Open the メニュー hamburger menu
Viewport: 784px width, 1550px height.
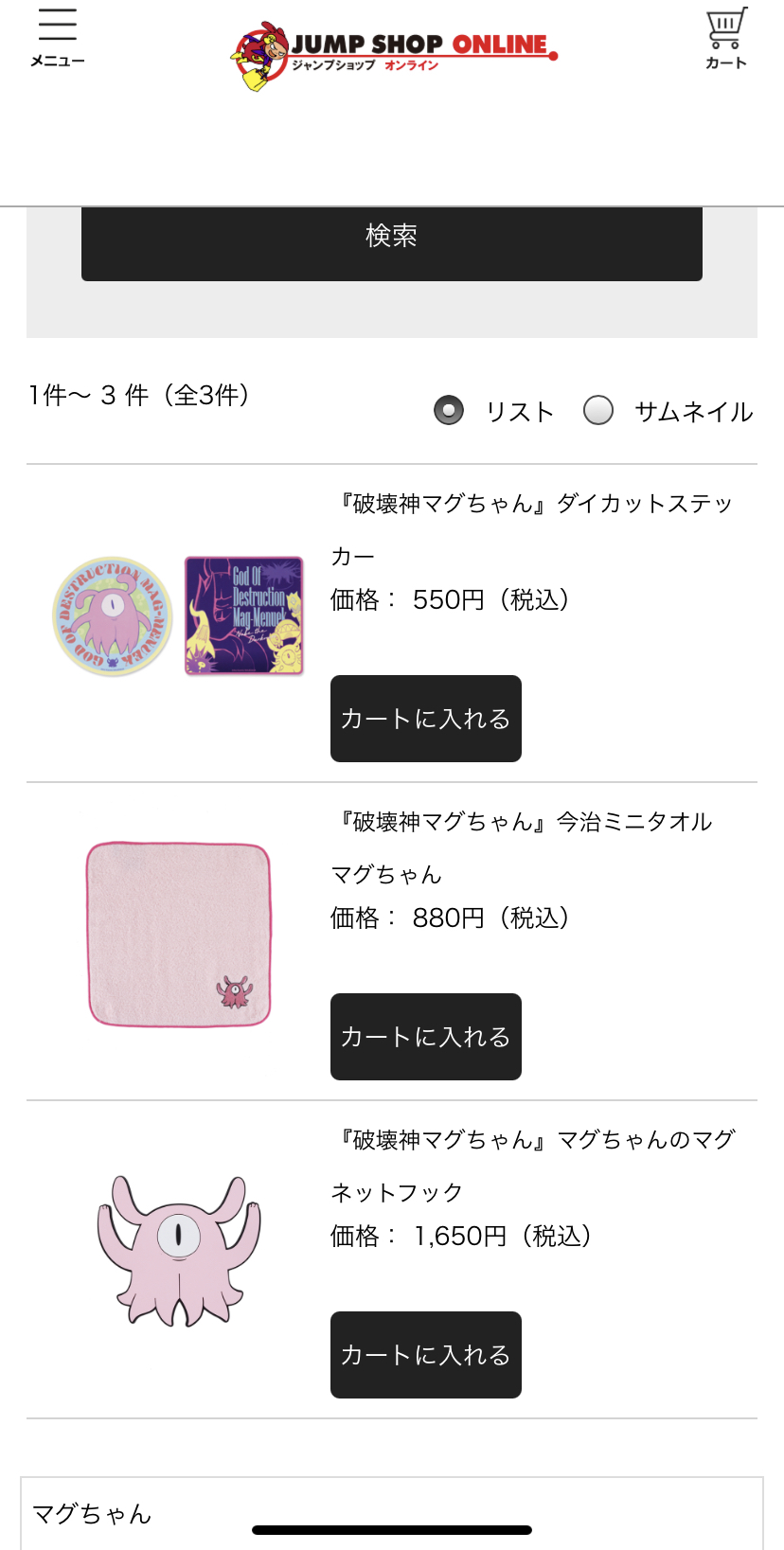tap(57, 38)
